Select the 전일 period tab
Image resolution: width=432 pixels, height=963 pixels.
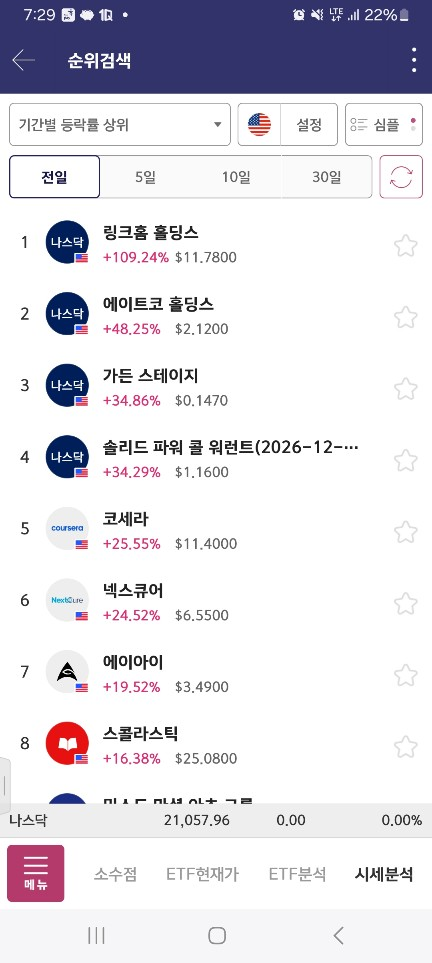pos(55,177)
